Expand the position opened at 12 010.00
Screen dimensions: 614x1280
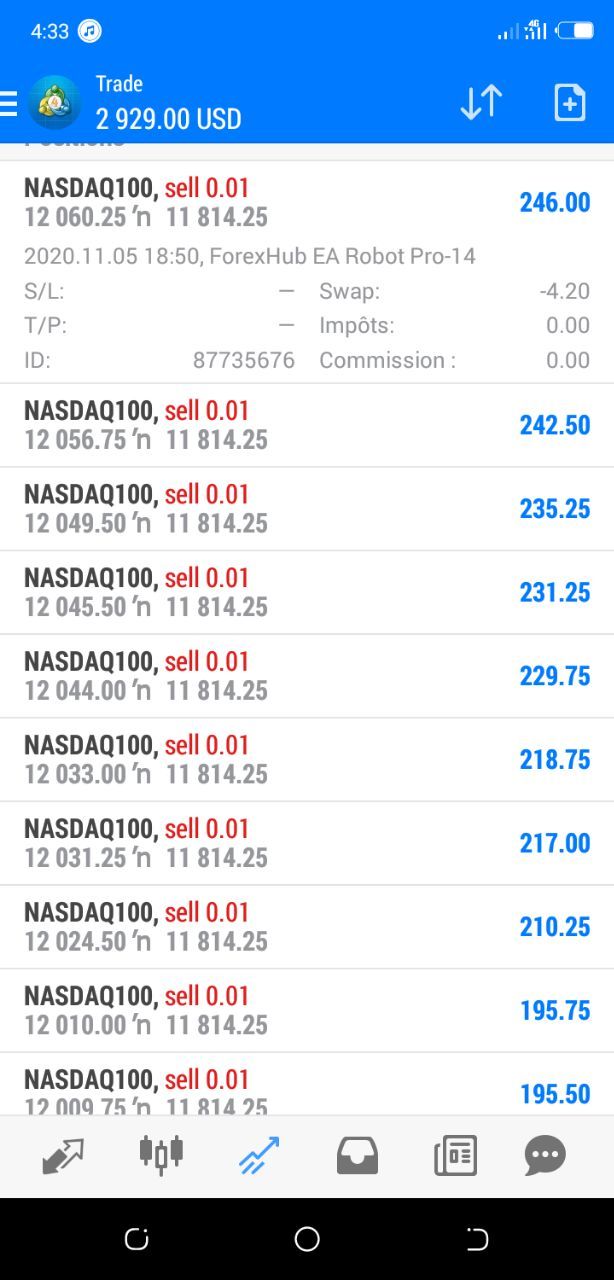307,1011
